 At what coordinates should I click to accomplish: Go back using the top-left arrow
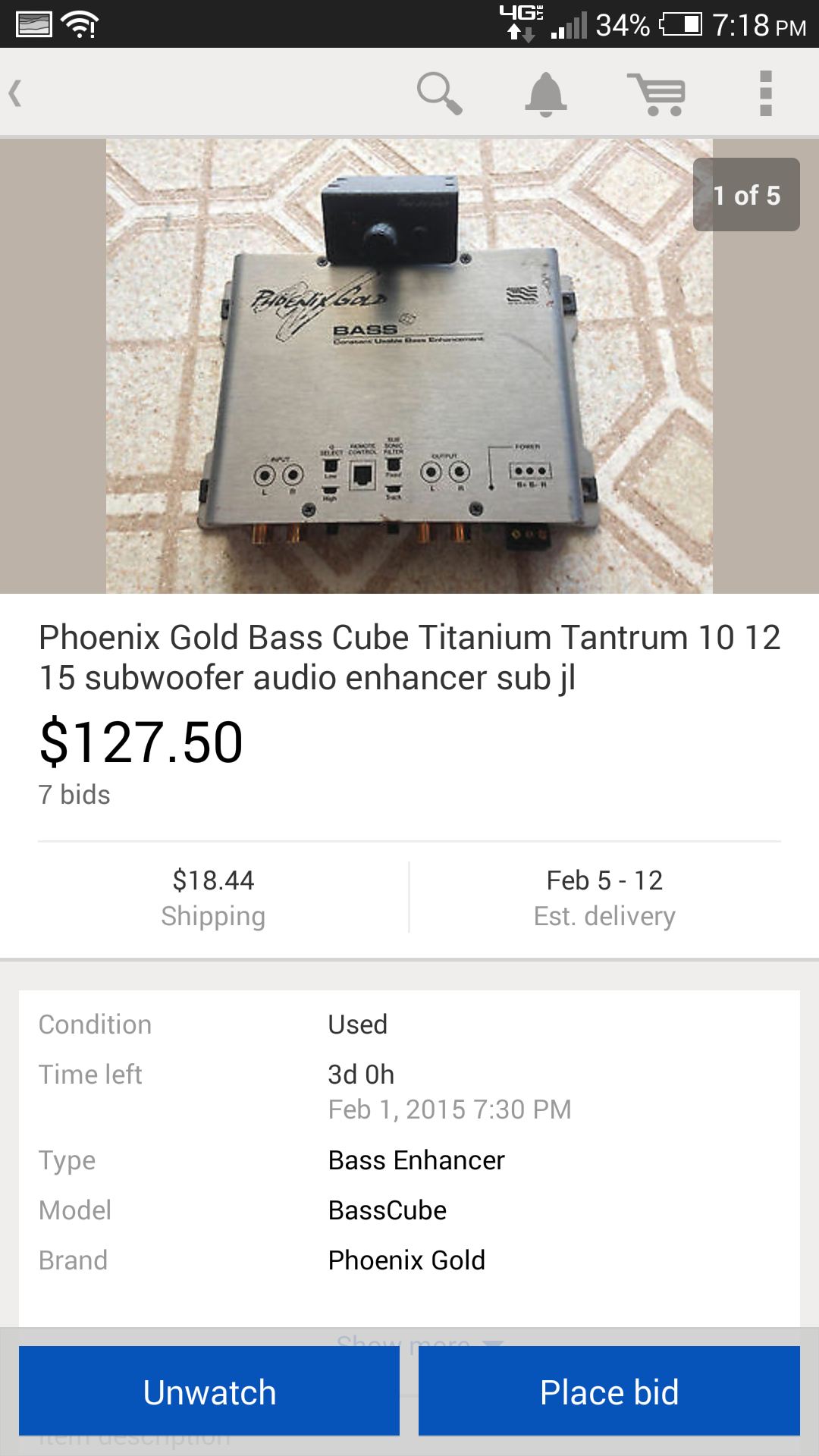coord(17,94)
